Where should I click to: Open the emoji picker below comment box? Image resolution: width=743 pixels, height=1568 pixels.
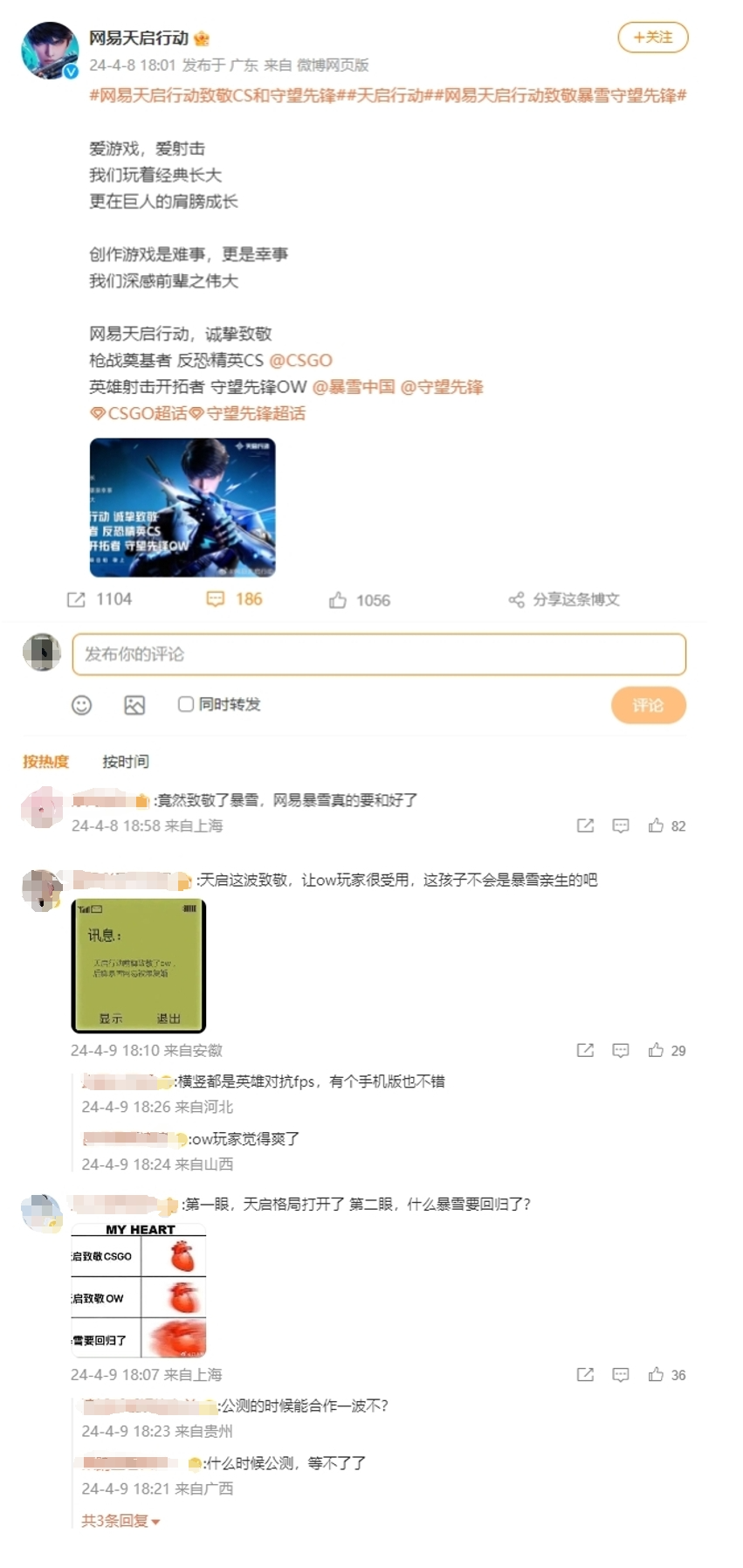(x=82, y=705)
